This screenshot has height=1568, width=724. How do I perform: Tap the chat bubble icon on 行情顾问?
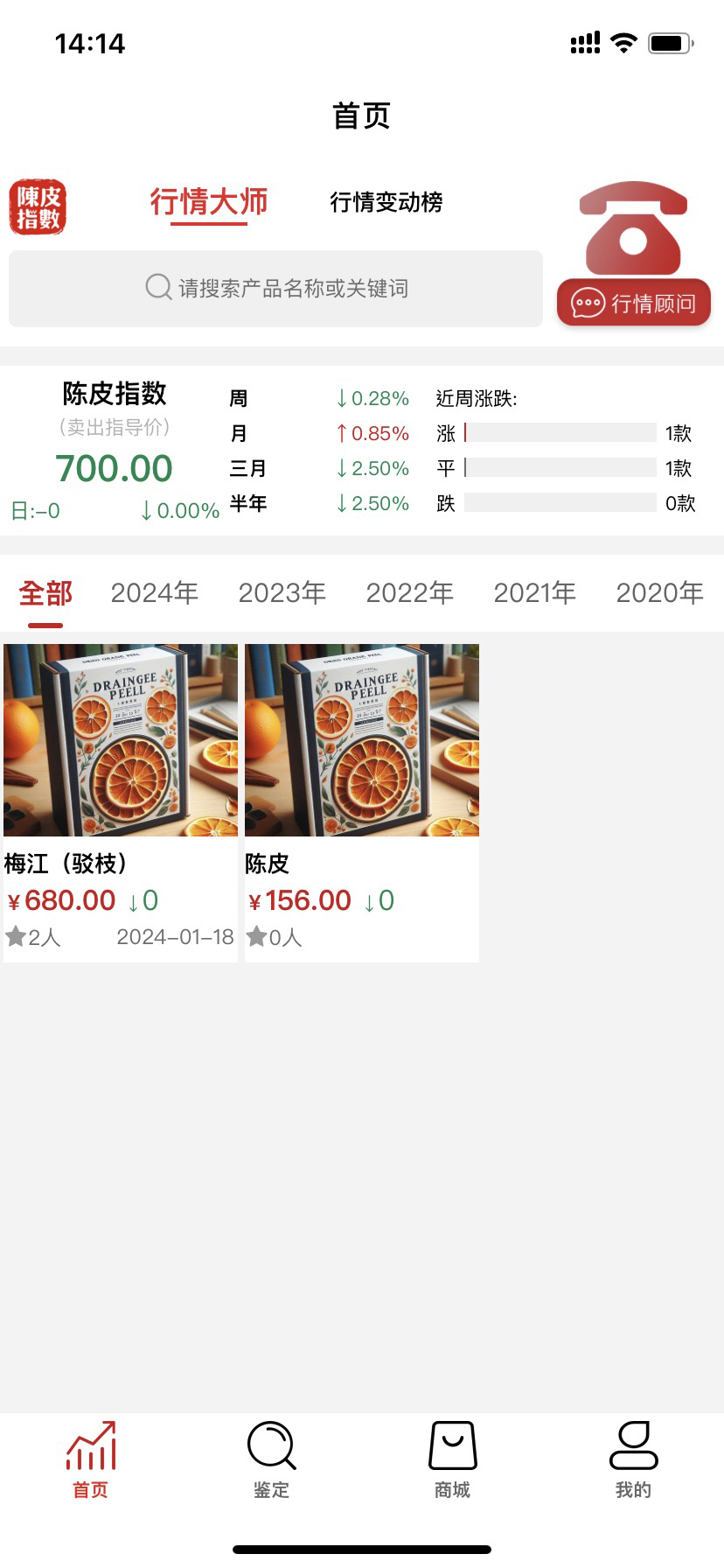pyautogui.click(x=586, y=304)
